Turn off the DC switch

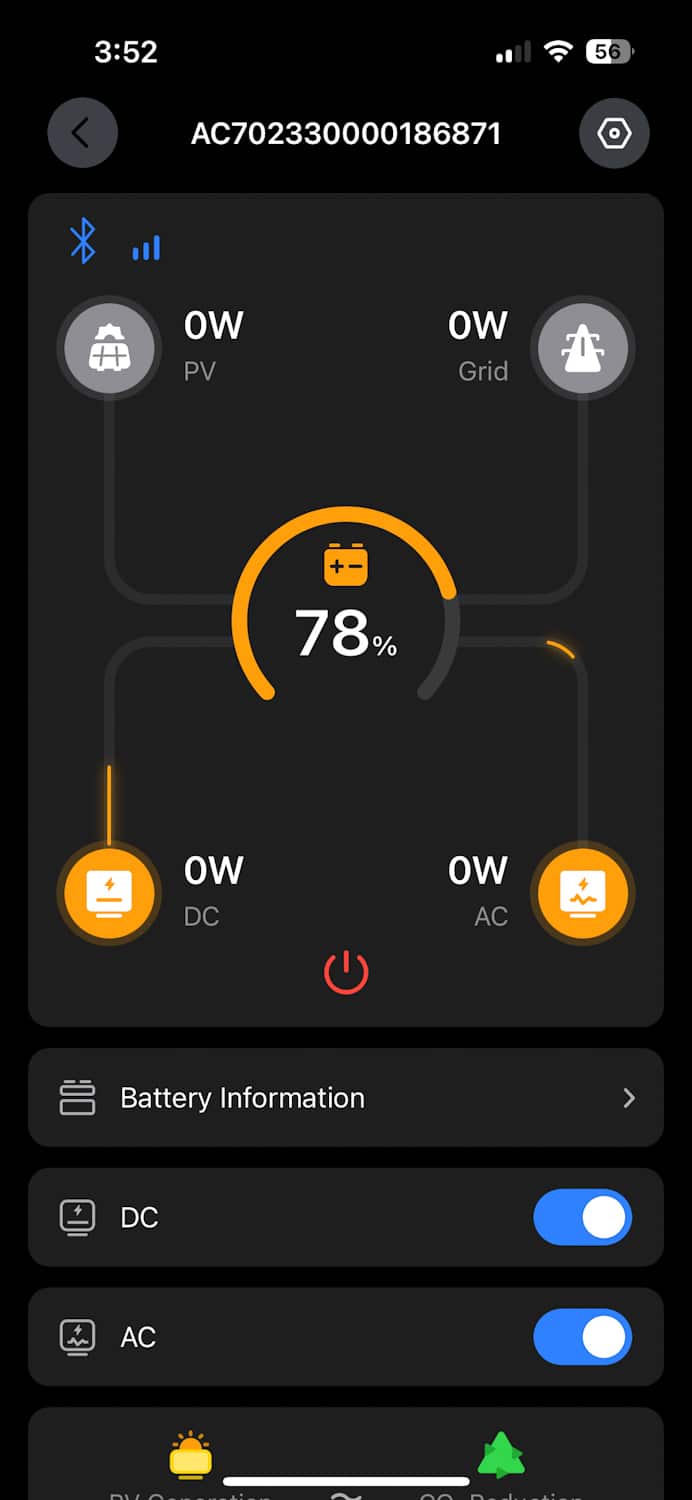coord(582,1217)
